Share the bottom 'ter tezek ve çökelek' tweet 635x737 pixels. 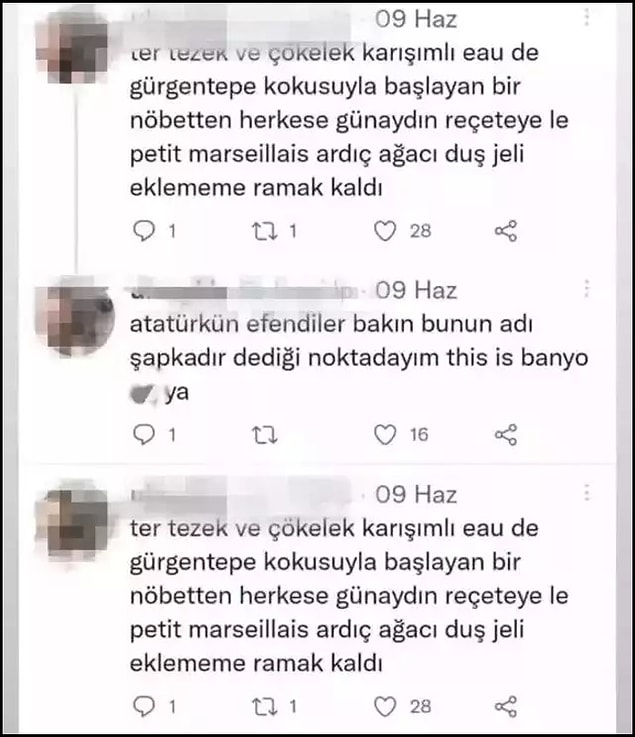pos(506,706)
